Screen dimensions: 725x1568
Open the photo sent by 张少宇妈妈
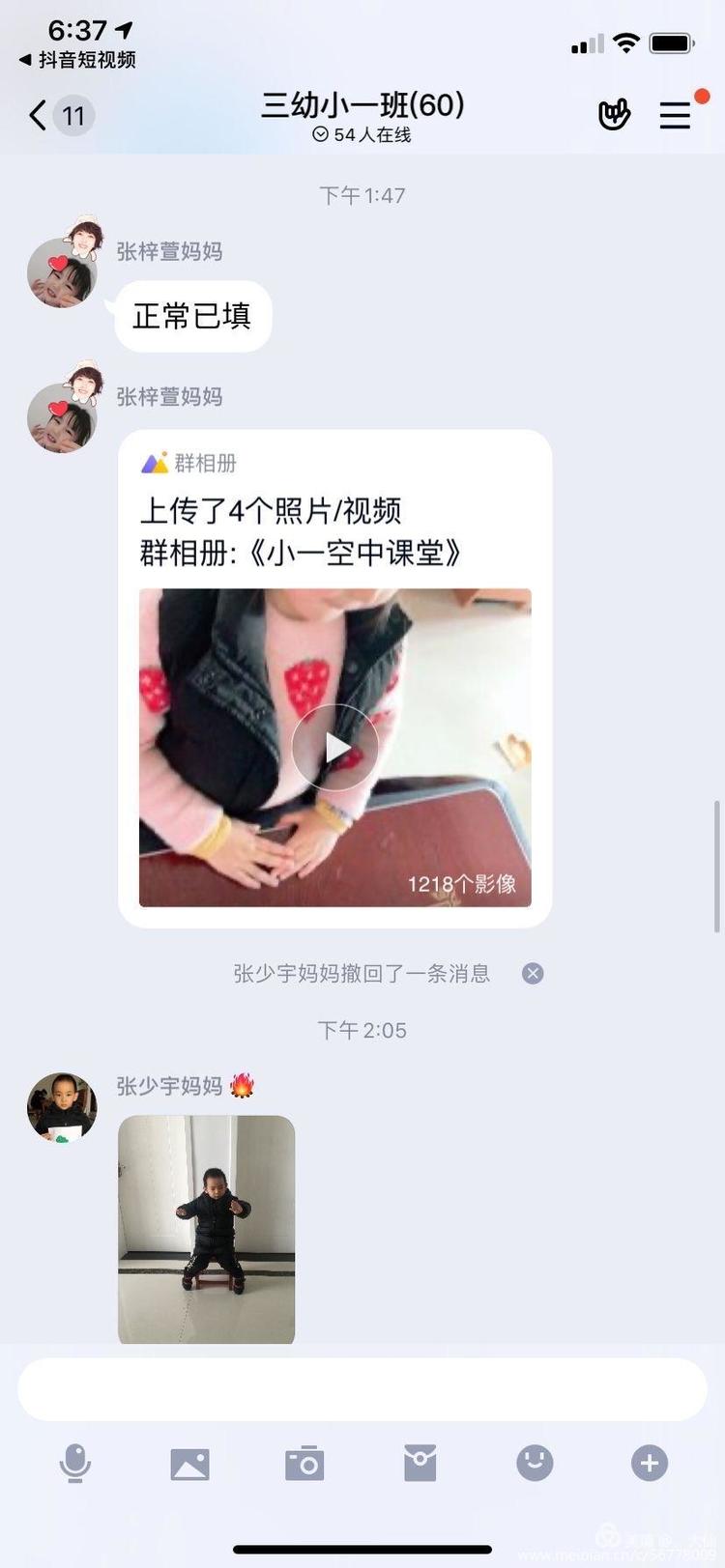click(x=206, y=1229)
